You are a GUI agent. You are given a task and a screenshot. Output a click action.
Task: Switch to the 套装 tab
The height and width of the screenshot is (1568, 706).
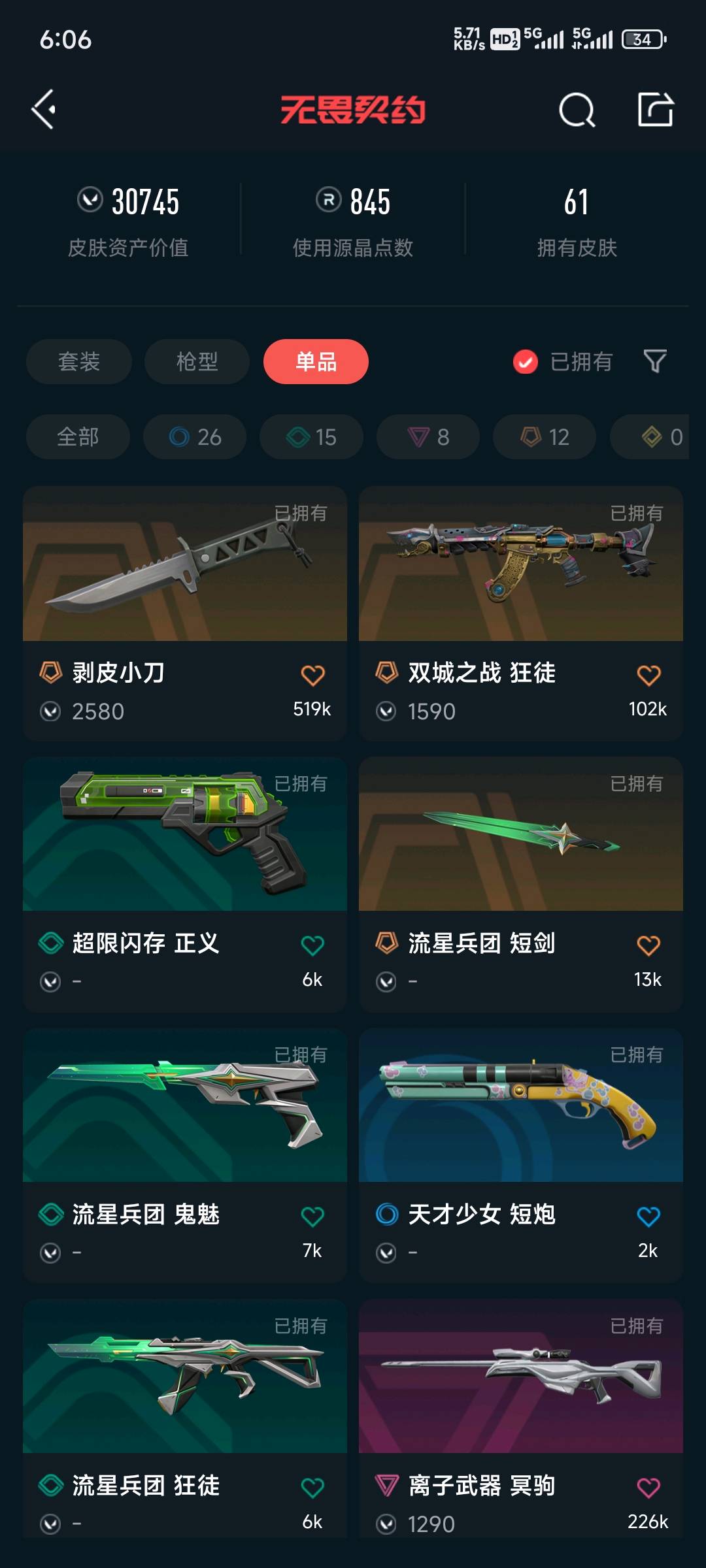79,361
